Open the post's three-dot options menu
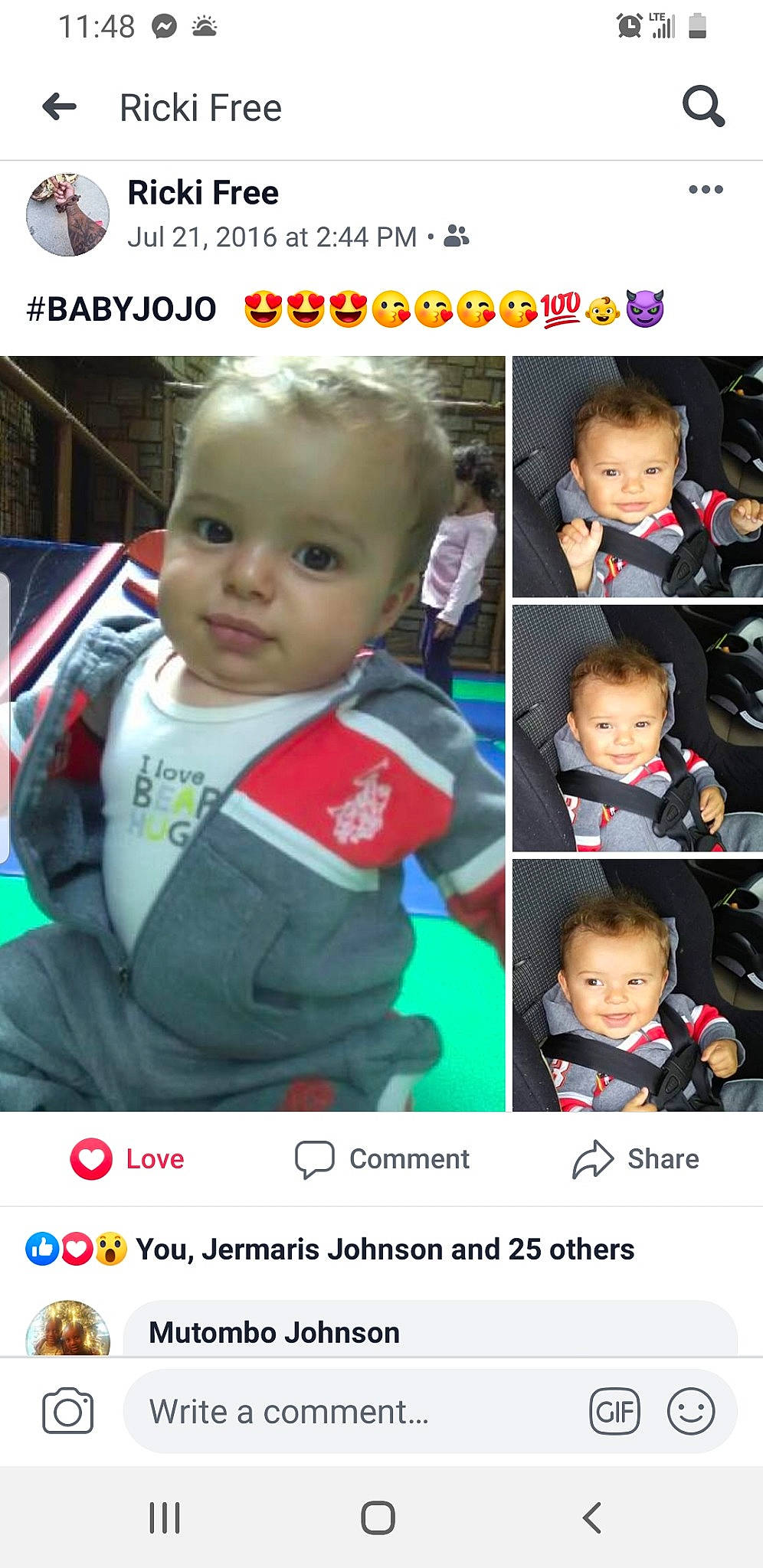763x1568 pixels. (705, 189)
